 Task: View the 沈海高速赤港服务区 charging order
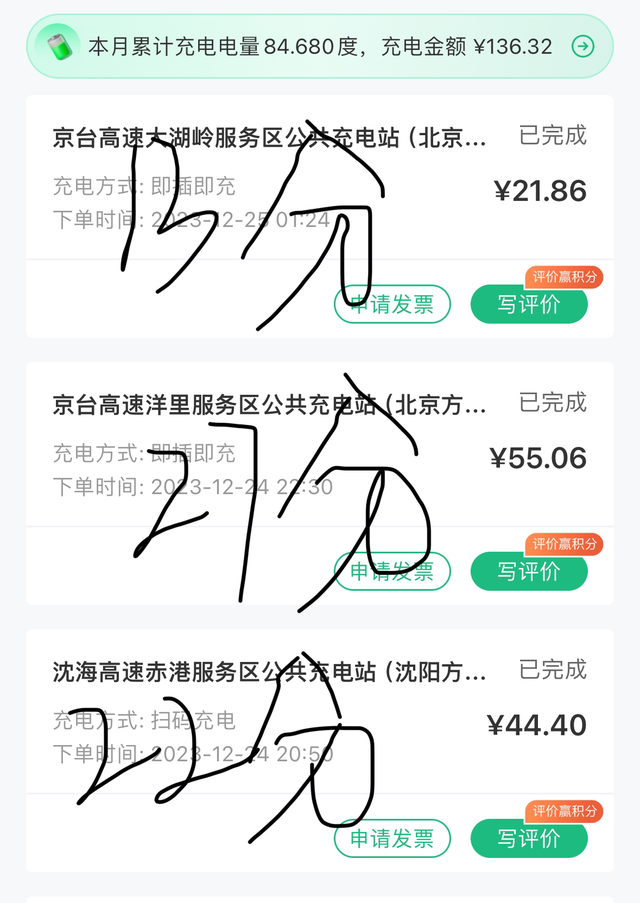click(x=270, y=672)
